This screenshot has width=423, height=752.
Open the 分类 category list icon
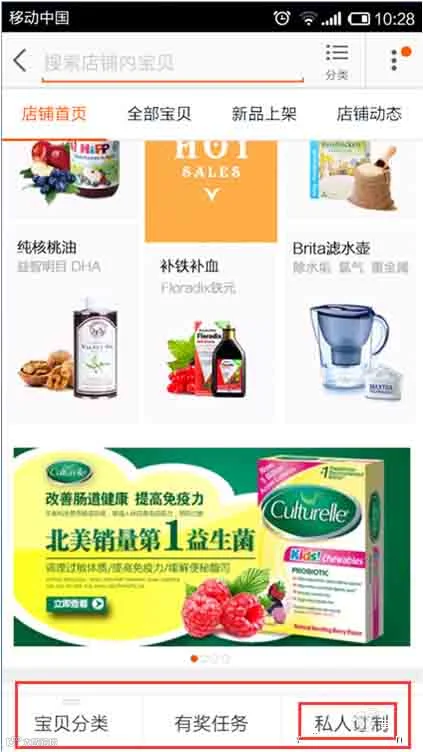pos(337,61)
